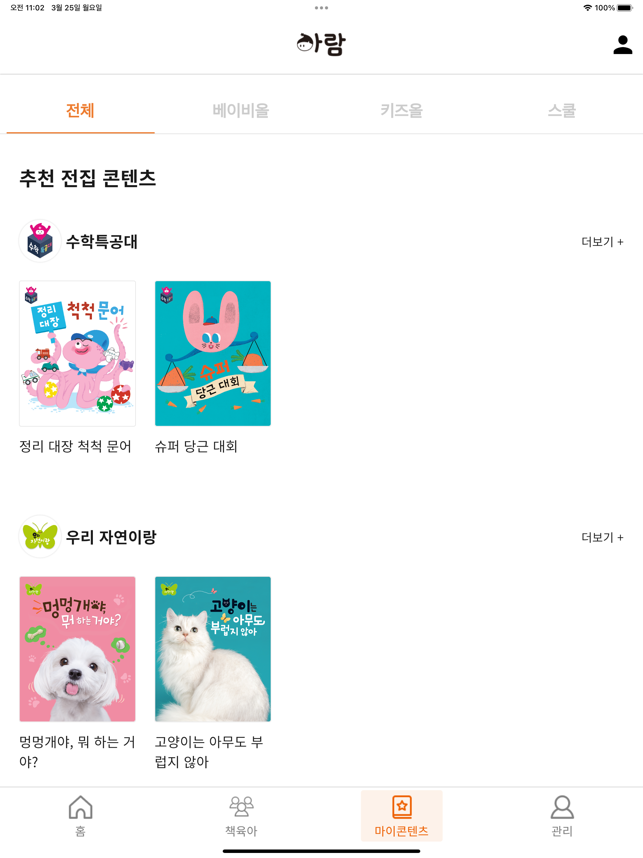This screenshot has width=643, height=858.
Task: Open the 관리 tab
Action: (x=562, y=815)
